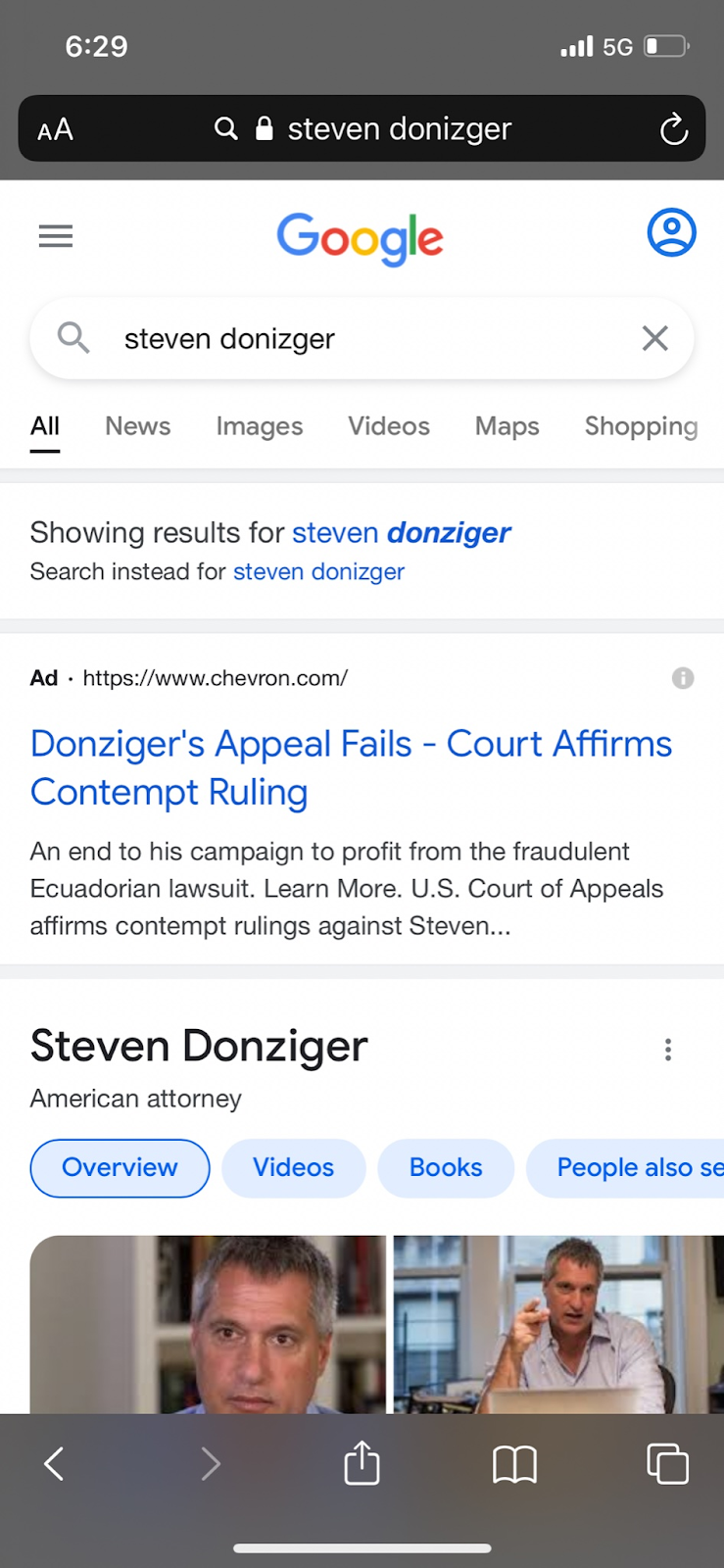Open the Google hamburger menu
This screenshot has width=724, height=1568.
click(x=56, y=236)
